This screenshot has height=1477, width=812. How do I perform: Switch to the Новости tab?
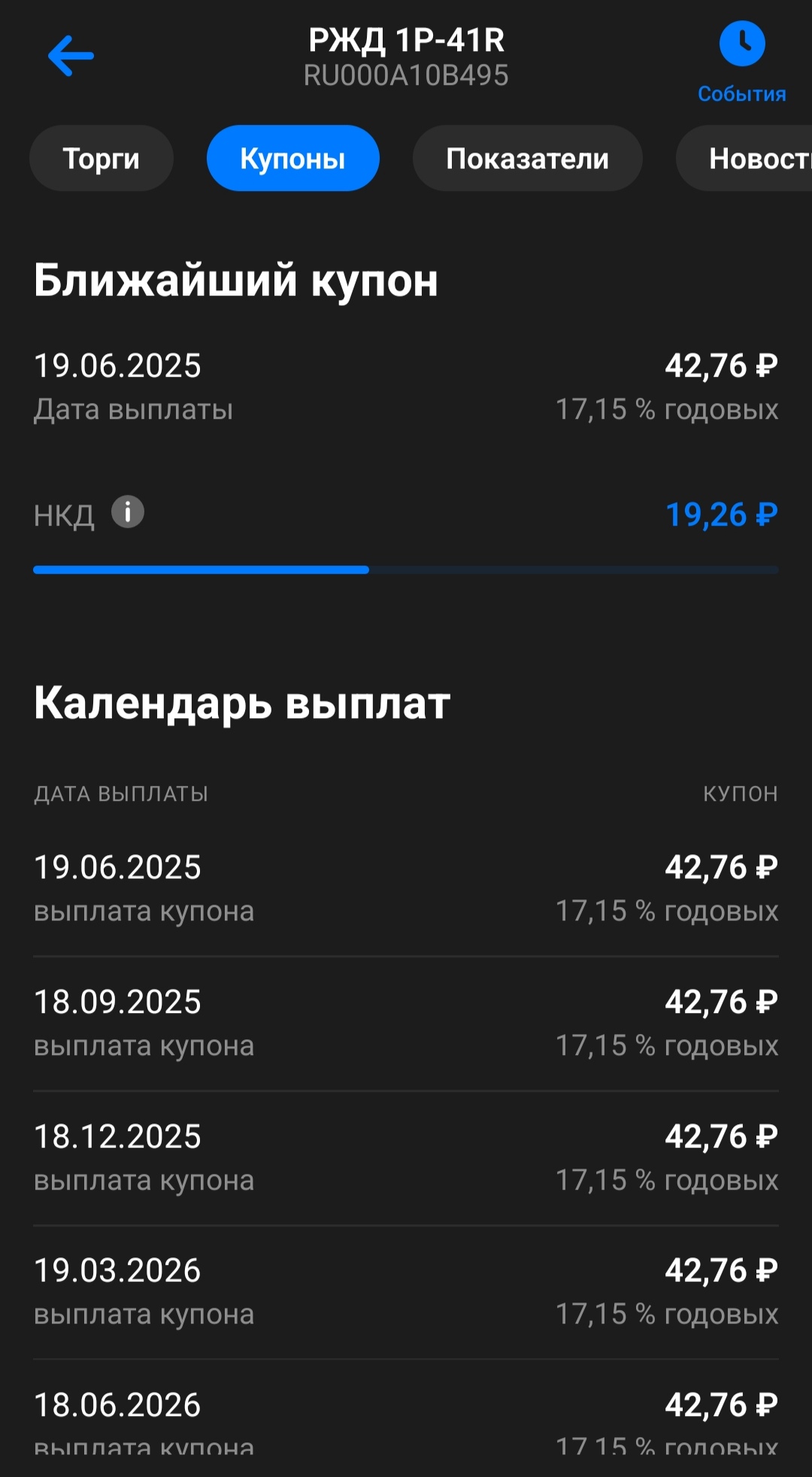pyautogui.click(x=752, y=159)
